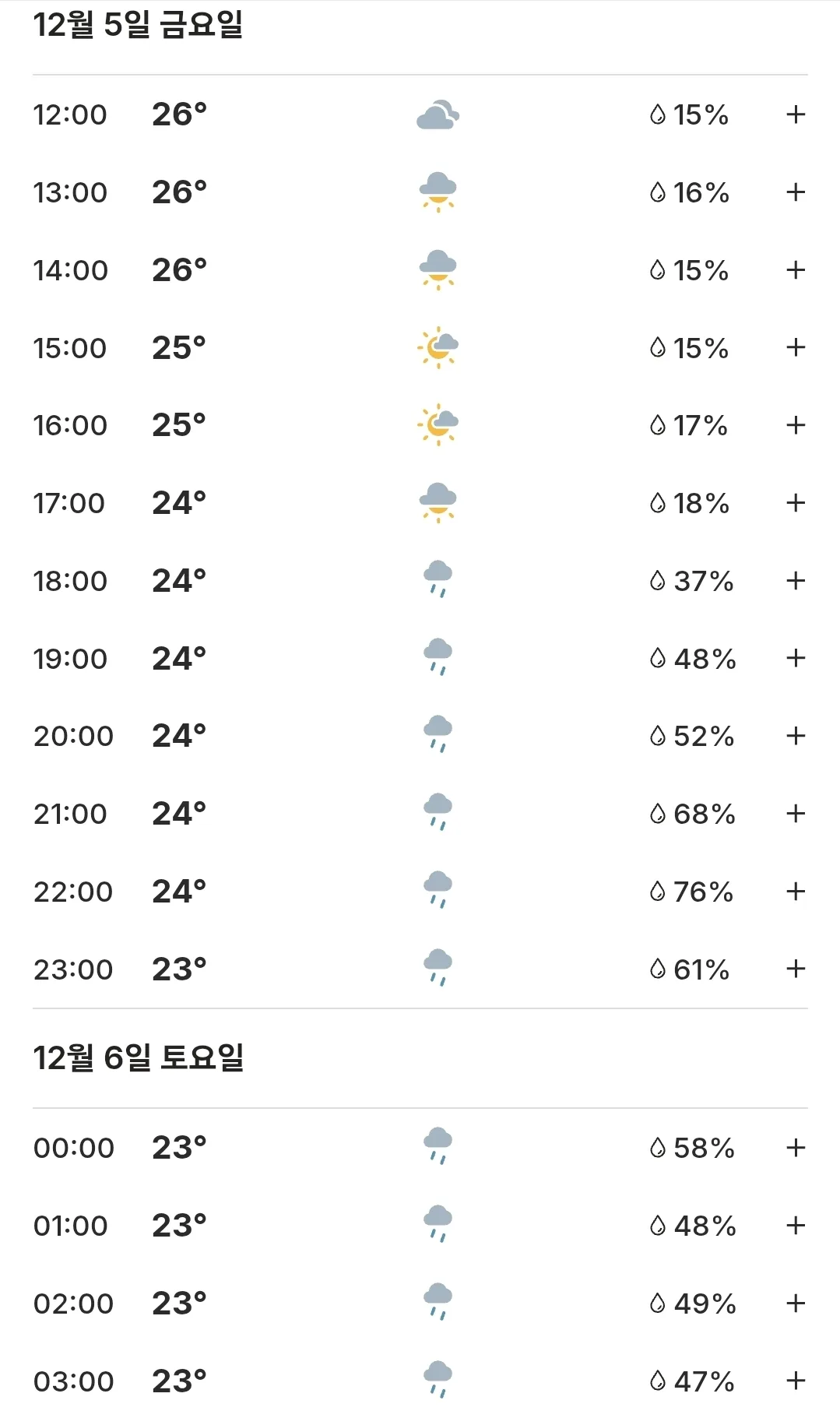Show details for 22:00 forecast
840x1425 pixels.
click(795, 892)
